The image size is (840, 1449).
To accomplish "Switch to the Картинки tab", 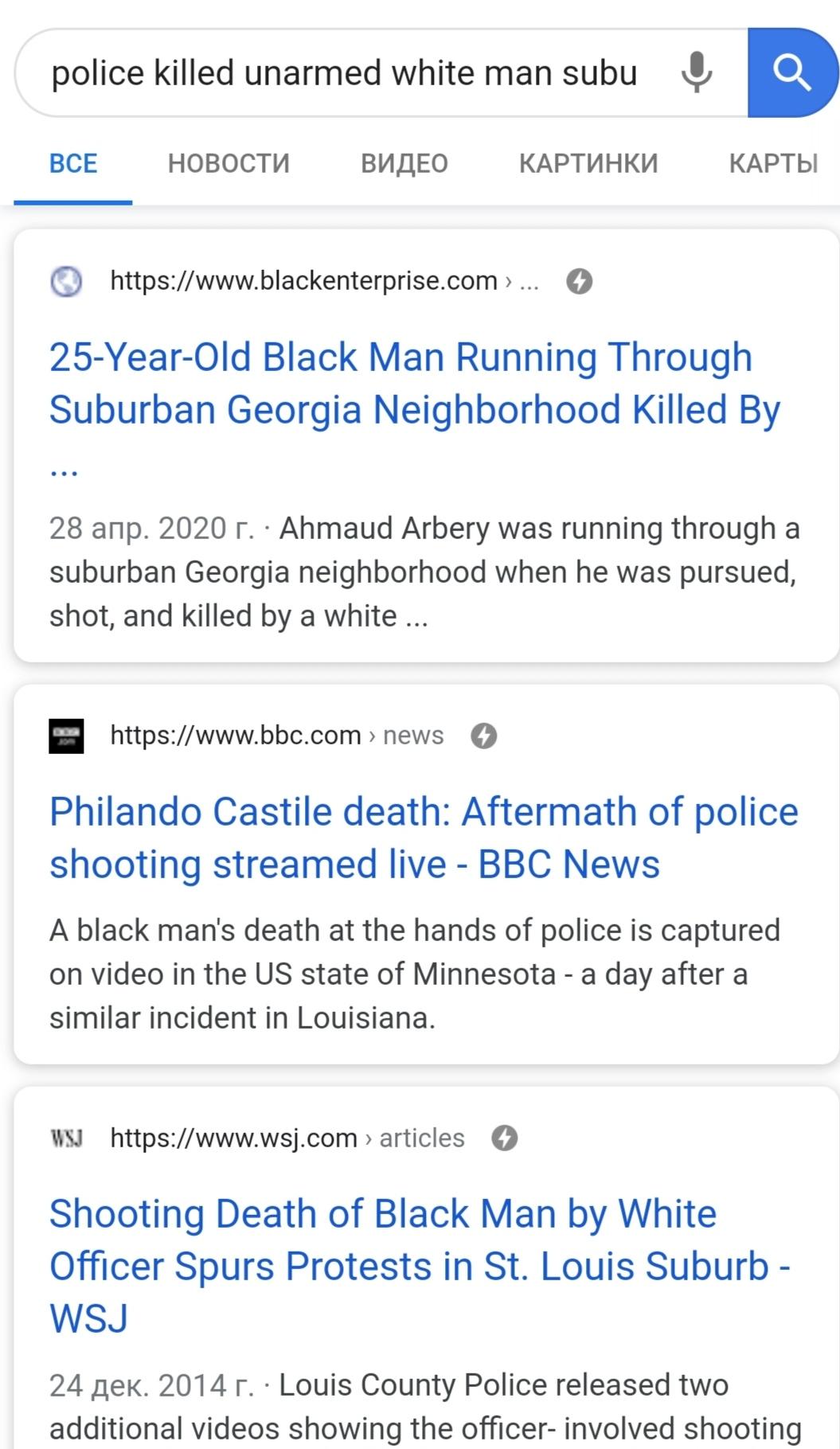I will pos(588,163).
